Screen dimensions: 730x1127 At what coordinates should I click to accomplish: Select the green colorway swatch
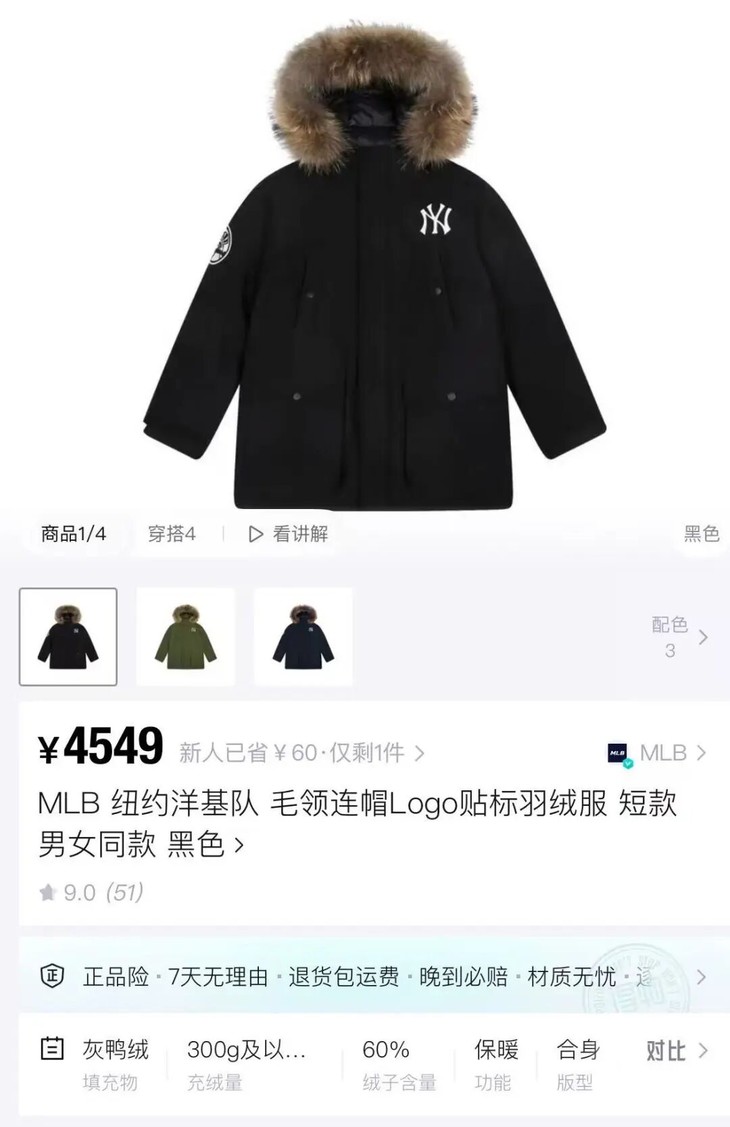click(x=185, y=637)
